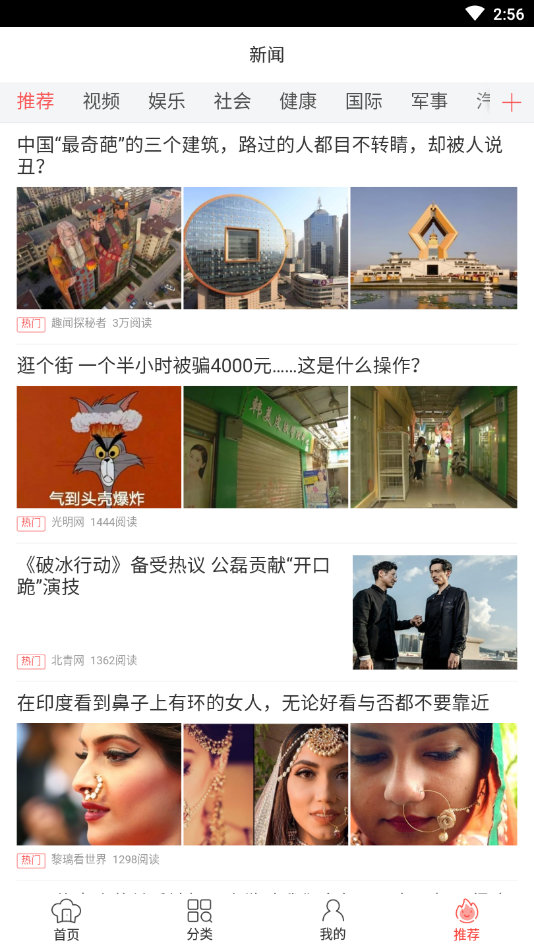Viewport: 534px width, 949px height.
Task: Go to 首页 in bottom navigation
Action: [x=67, y=920]
